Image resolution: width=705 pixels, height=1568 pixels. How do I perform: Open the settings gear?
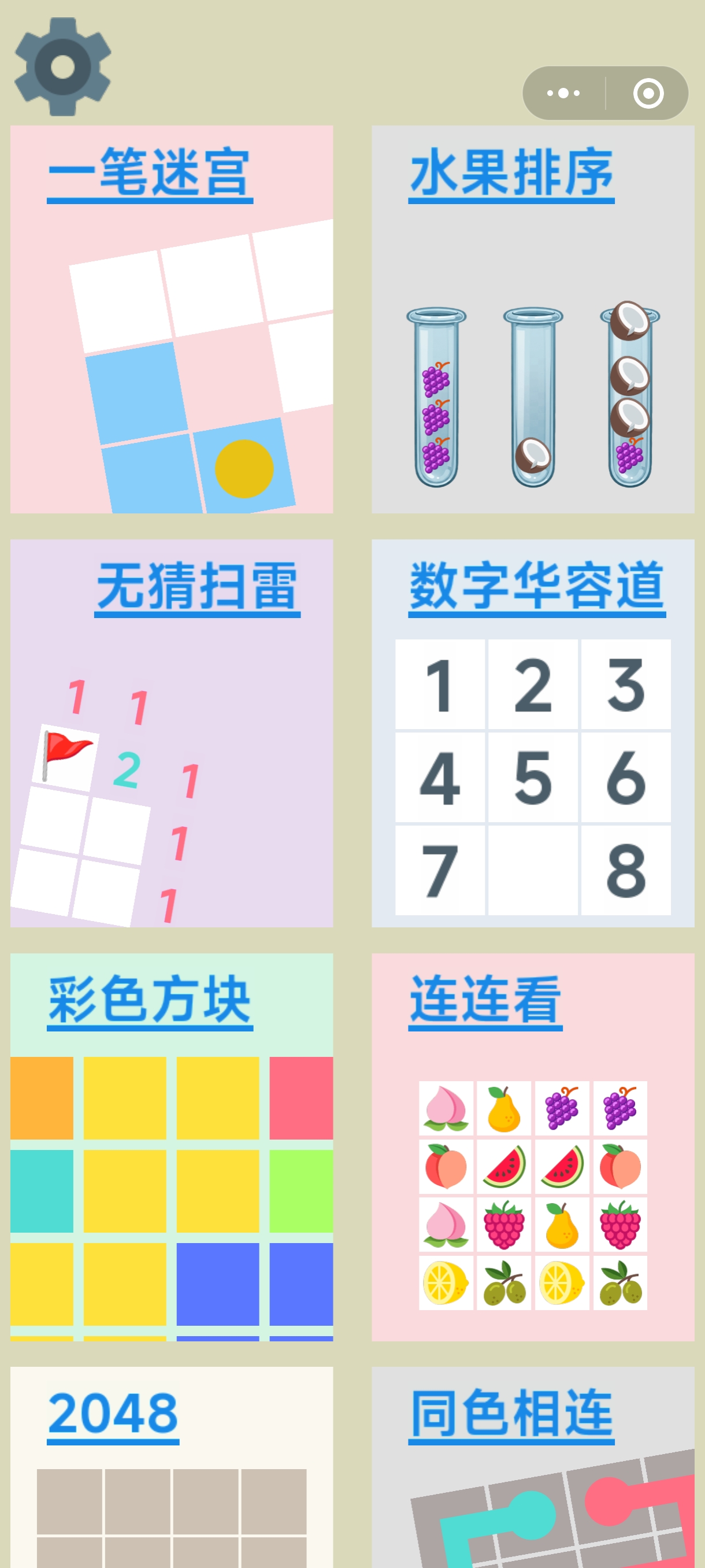62,66
